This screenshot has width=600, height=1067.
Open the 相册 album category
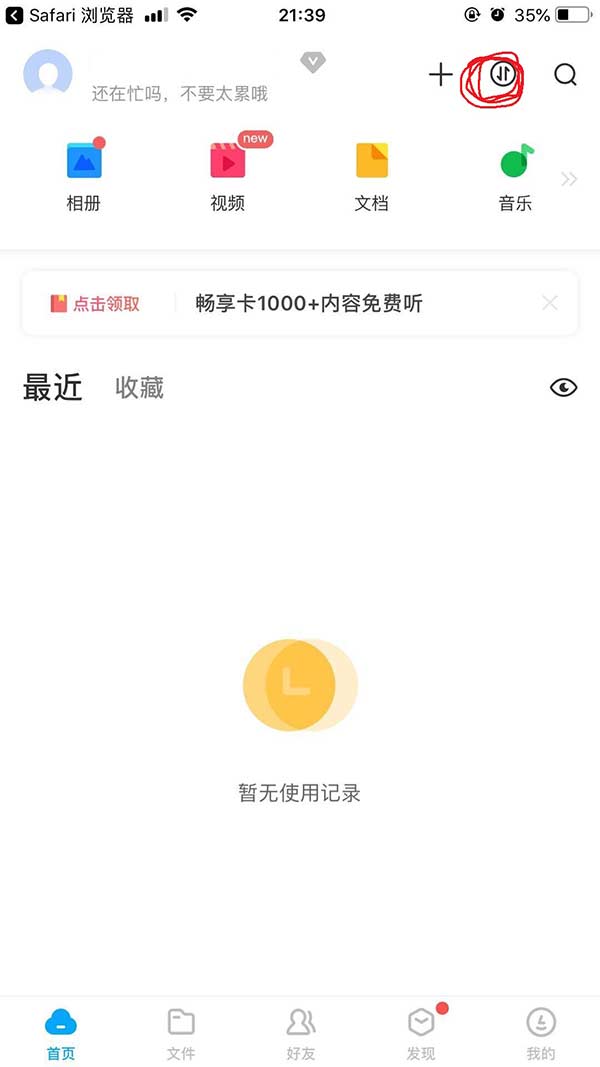[84, 176]
